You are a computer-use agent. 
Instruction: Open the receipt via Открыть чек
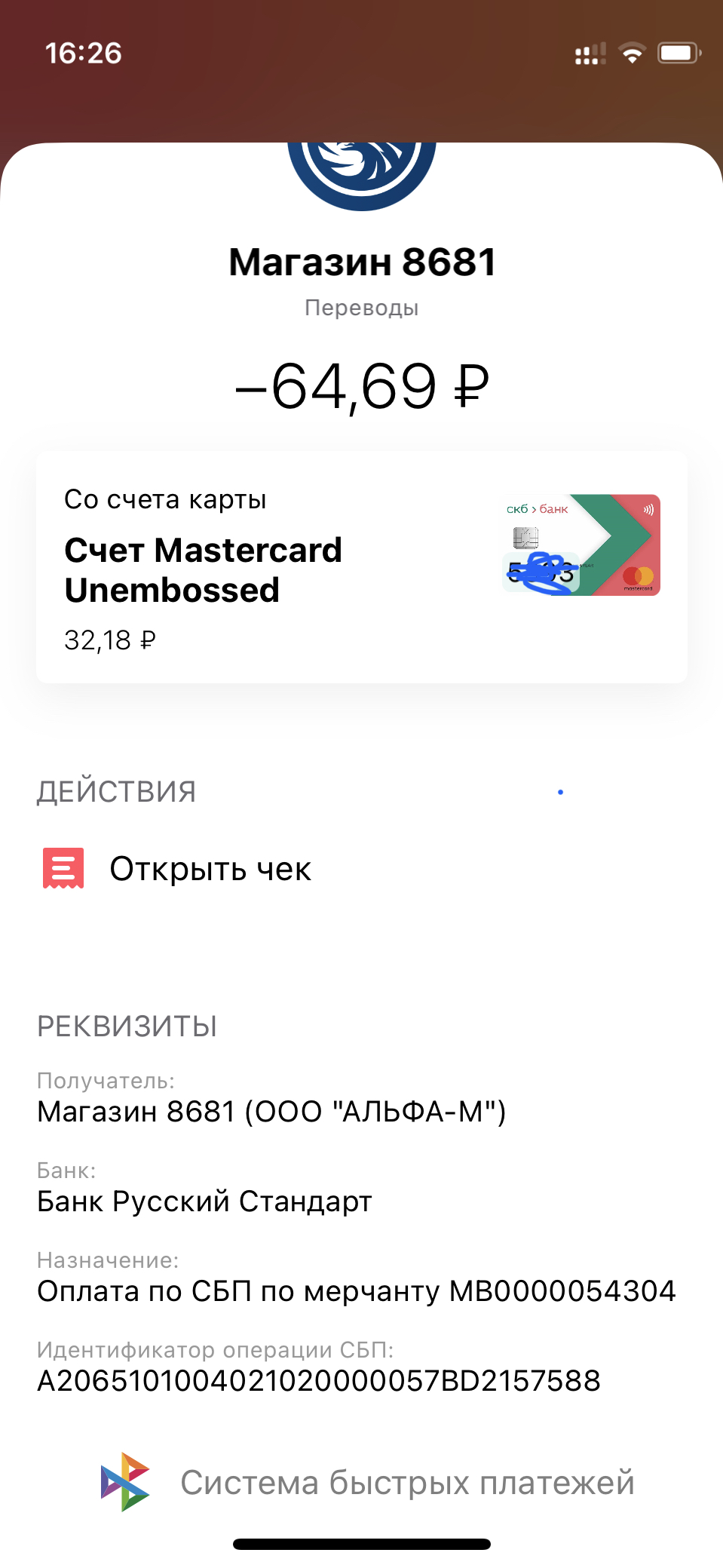[361, 869]
